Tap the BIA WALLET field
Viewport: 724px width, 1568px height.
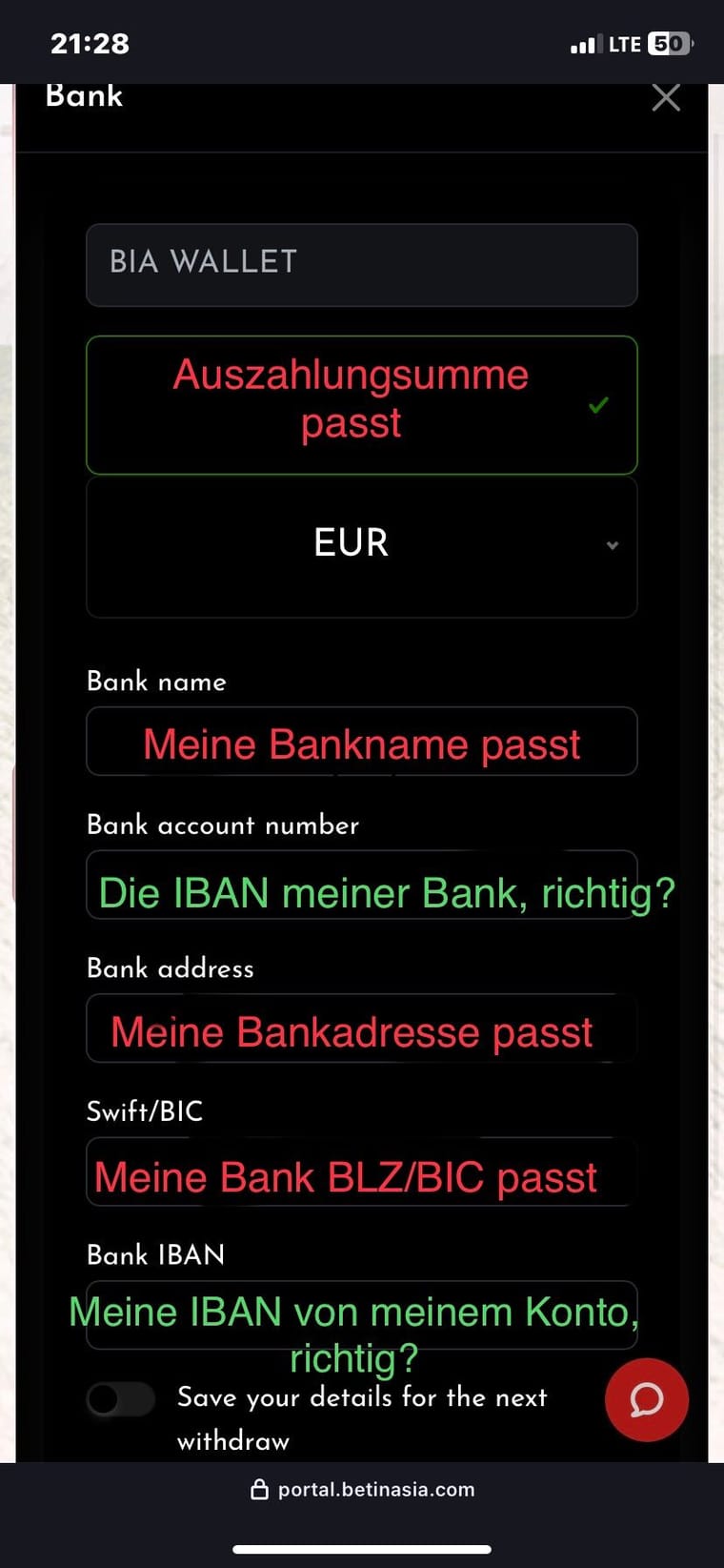(361, 264)
